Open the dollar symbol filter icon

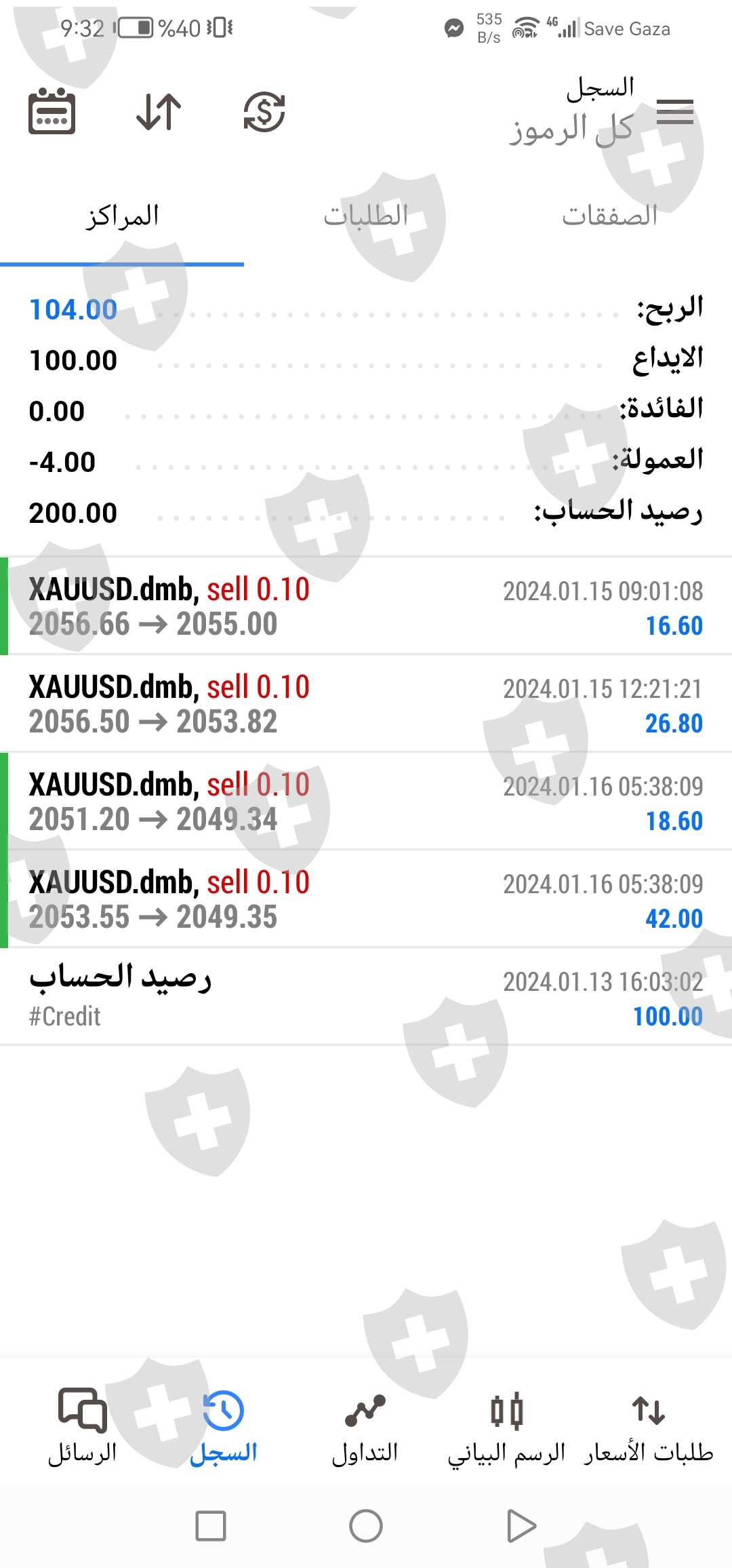[x=264, y=112]
